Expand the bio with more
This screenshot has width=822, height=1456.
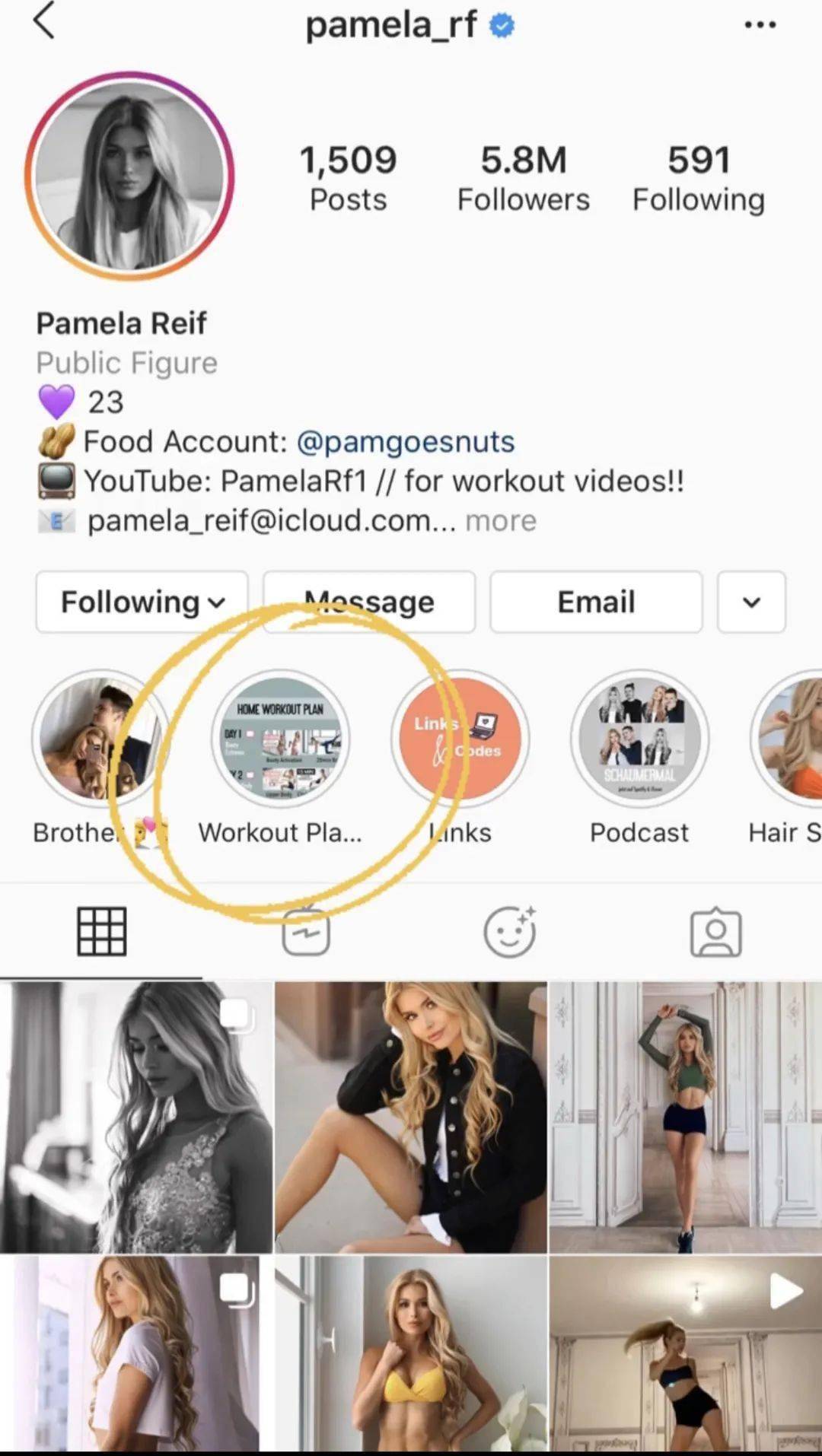(501, 521)
